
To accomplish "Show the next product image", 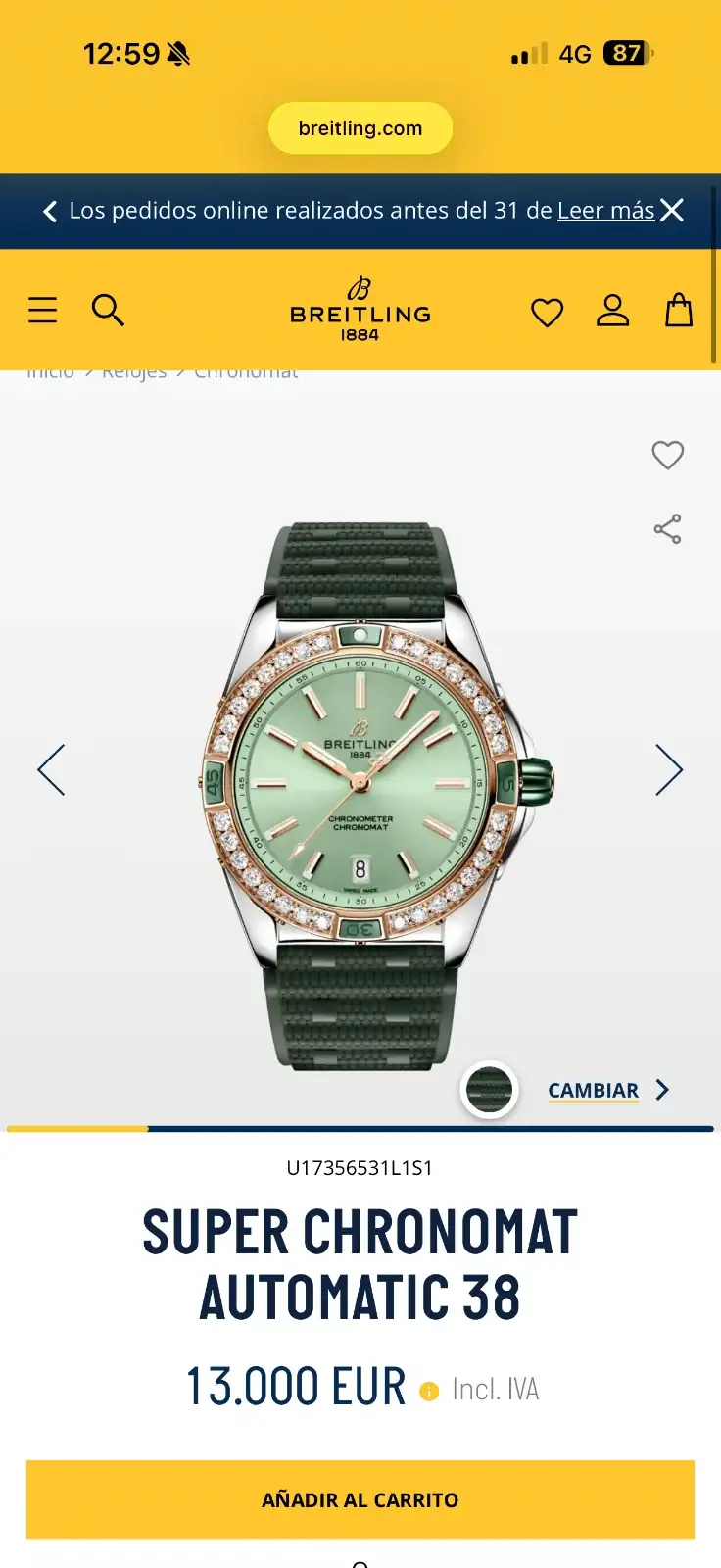I will click(x=669, y=769).
